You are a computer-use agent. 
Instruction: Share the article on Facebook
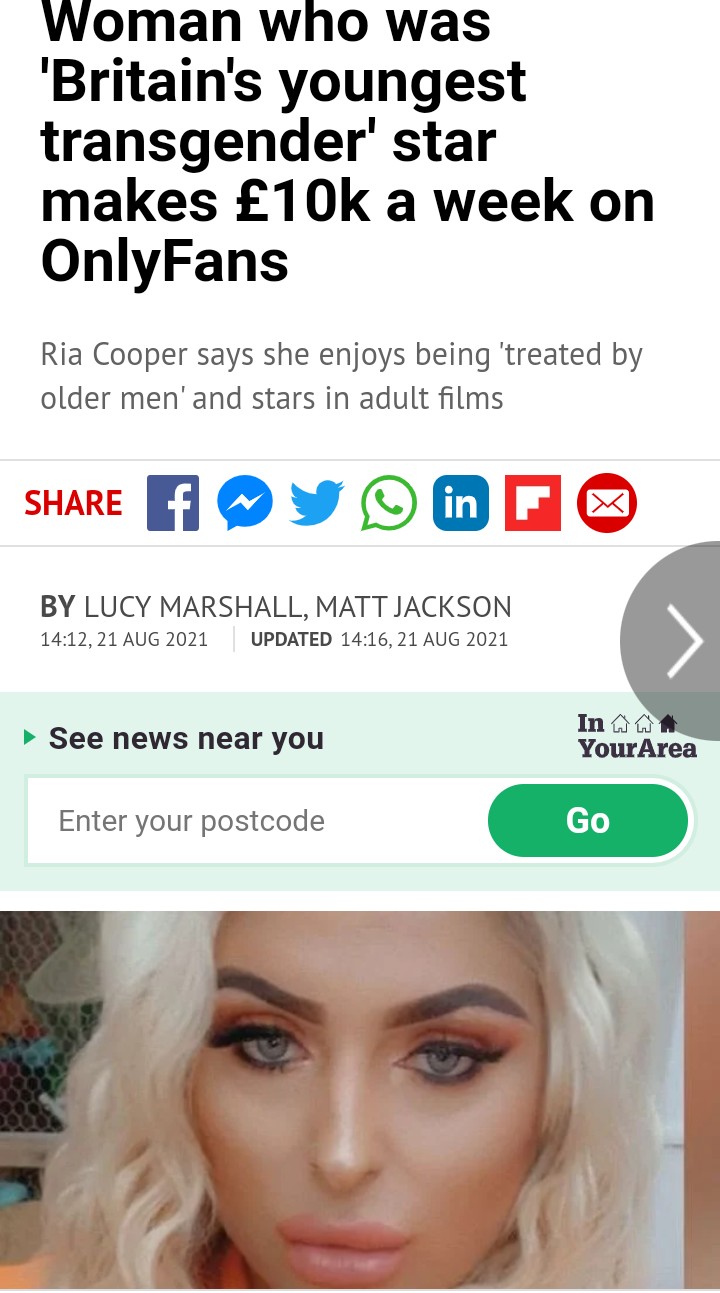point(173,503)
